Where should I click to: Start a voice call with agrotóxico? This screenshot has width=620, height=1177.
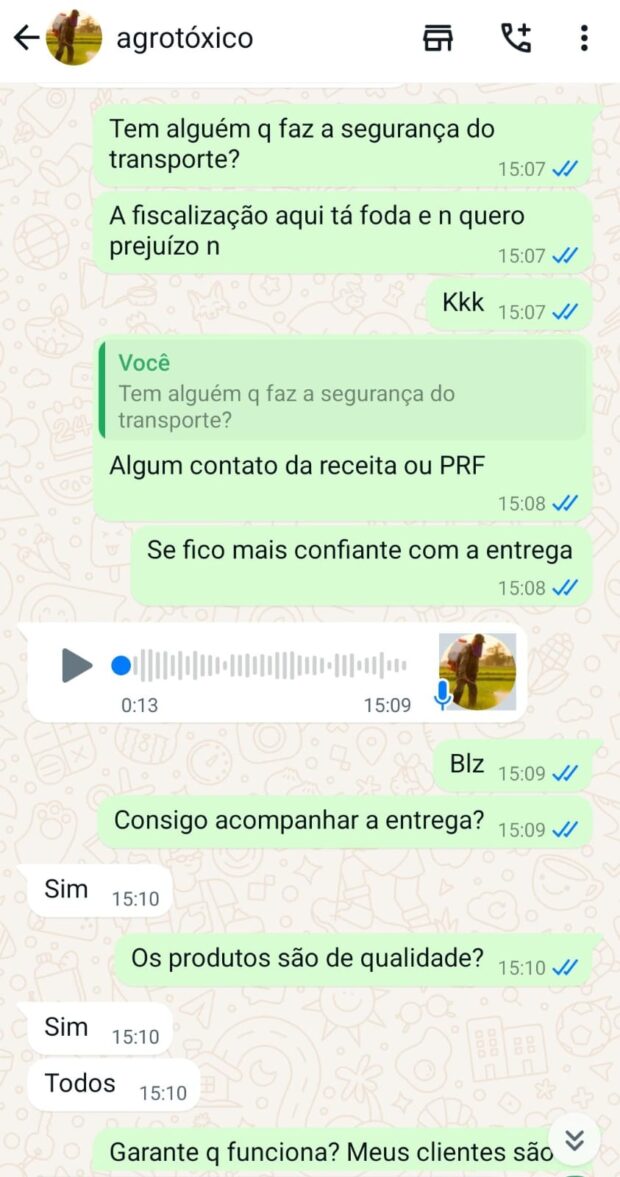pyautogui.click(x=515, y=39)
